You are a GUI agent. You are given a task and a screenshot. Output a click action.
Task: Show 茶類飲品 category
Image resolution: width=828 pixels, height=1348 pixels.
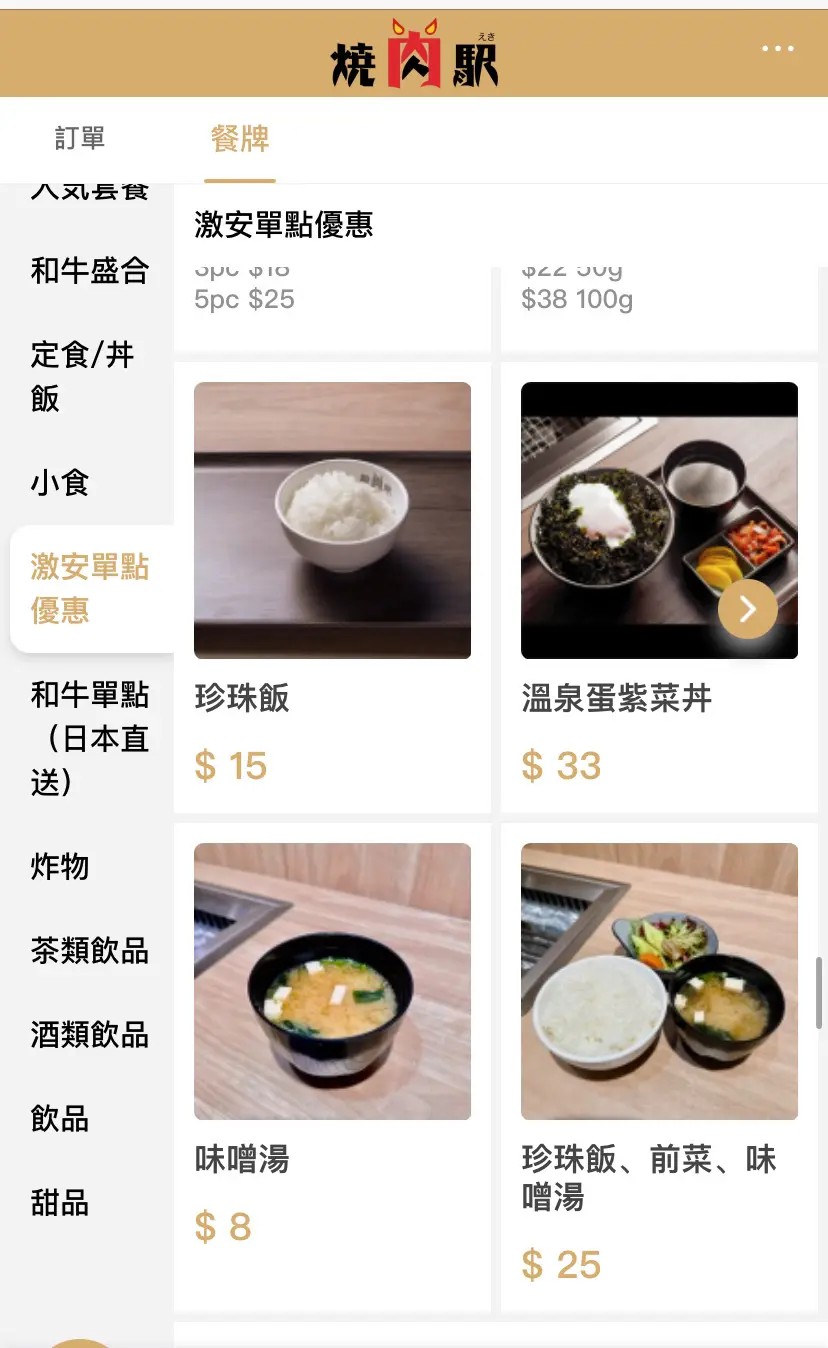[90, 950]
